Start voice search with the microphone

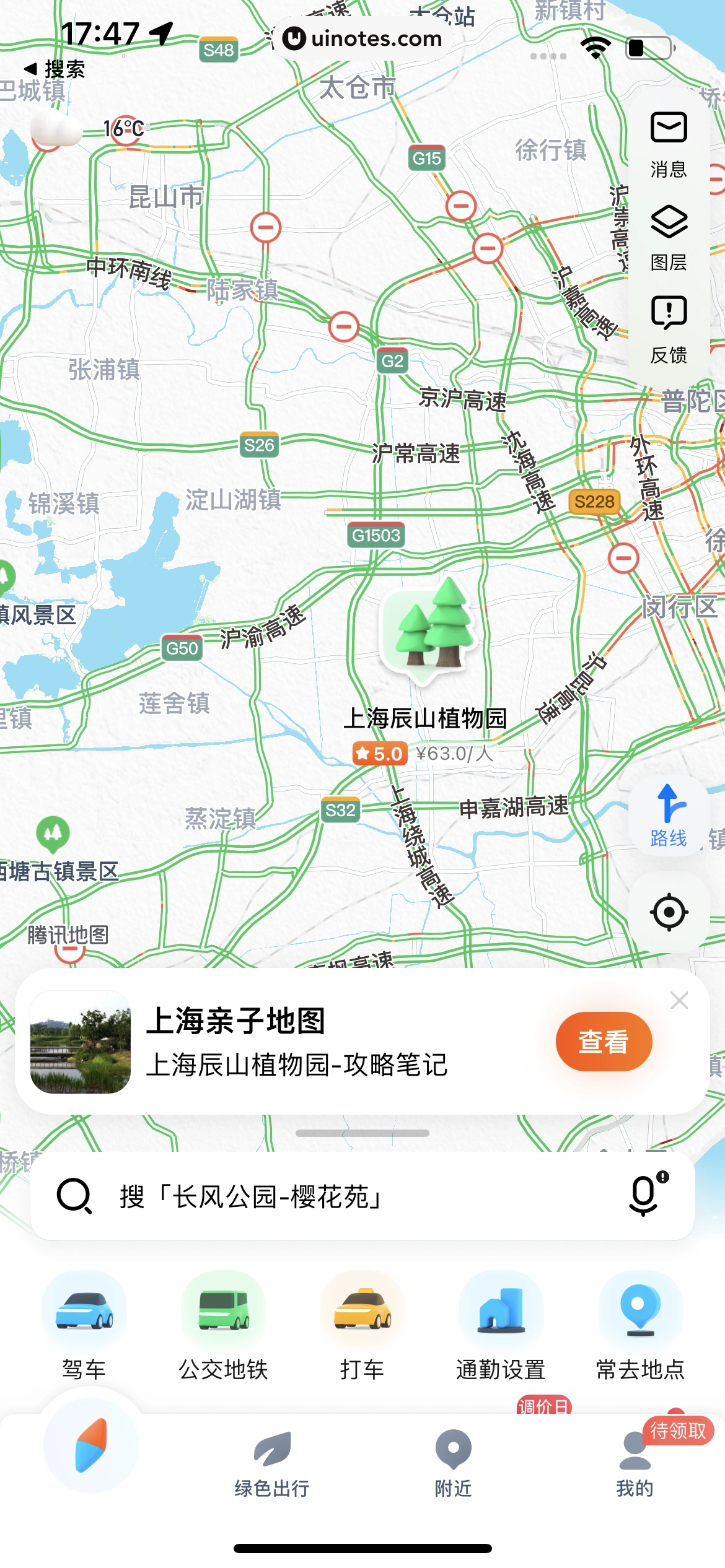tap(646, 1194)
